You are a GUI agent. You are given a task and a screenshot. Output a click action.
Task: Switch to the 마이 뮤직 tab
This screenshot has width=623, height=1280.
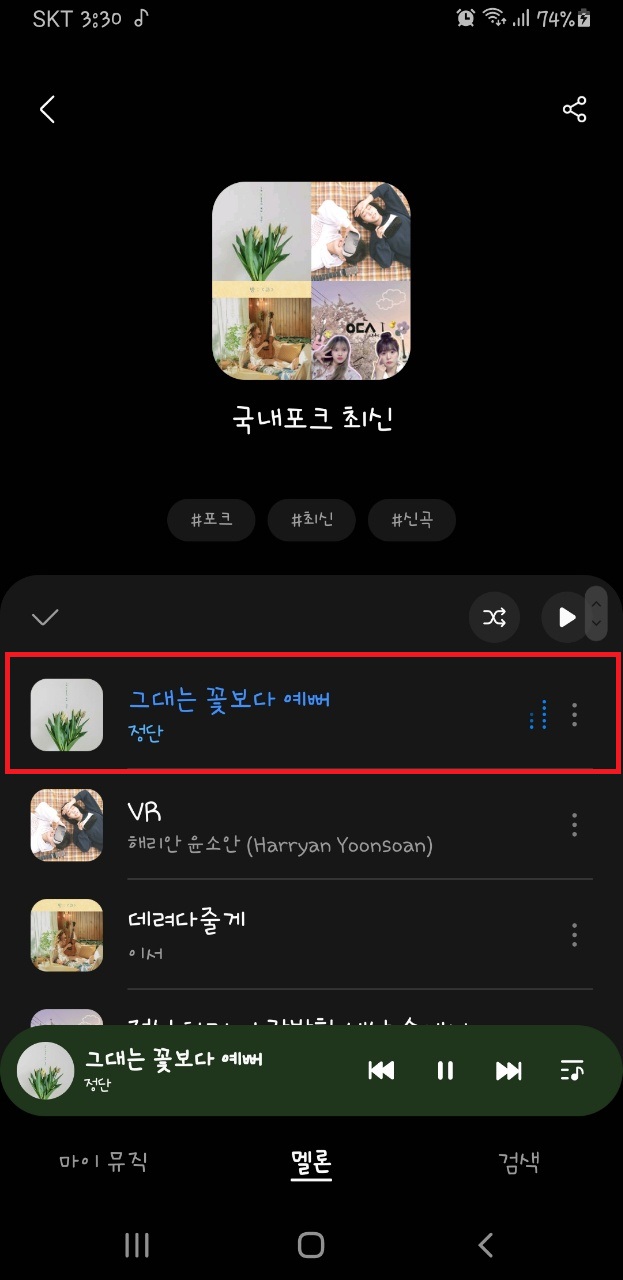pyautogui.click(x=104, y=1162)
